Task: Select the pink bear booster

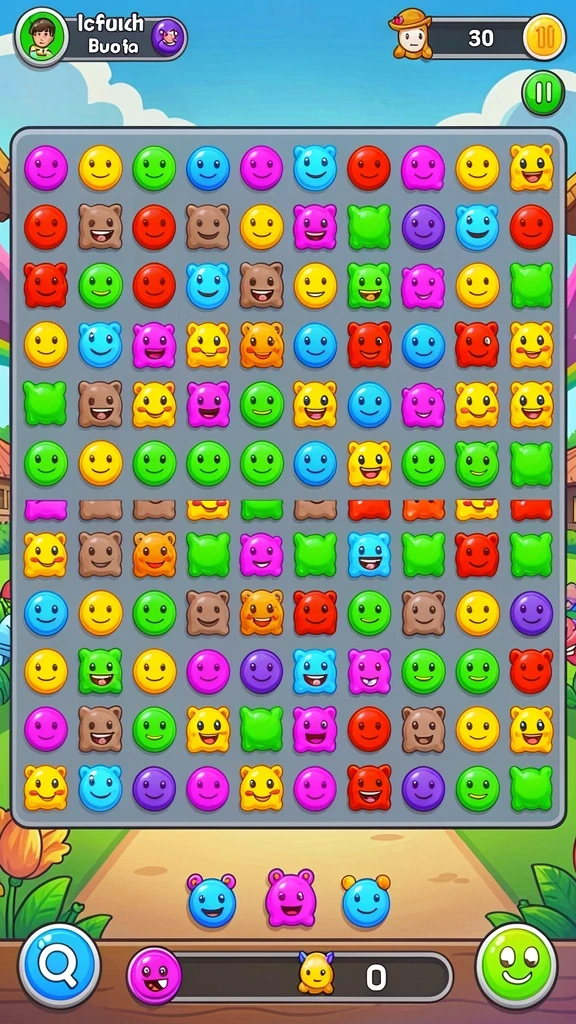Action: [291, 897]
